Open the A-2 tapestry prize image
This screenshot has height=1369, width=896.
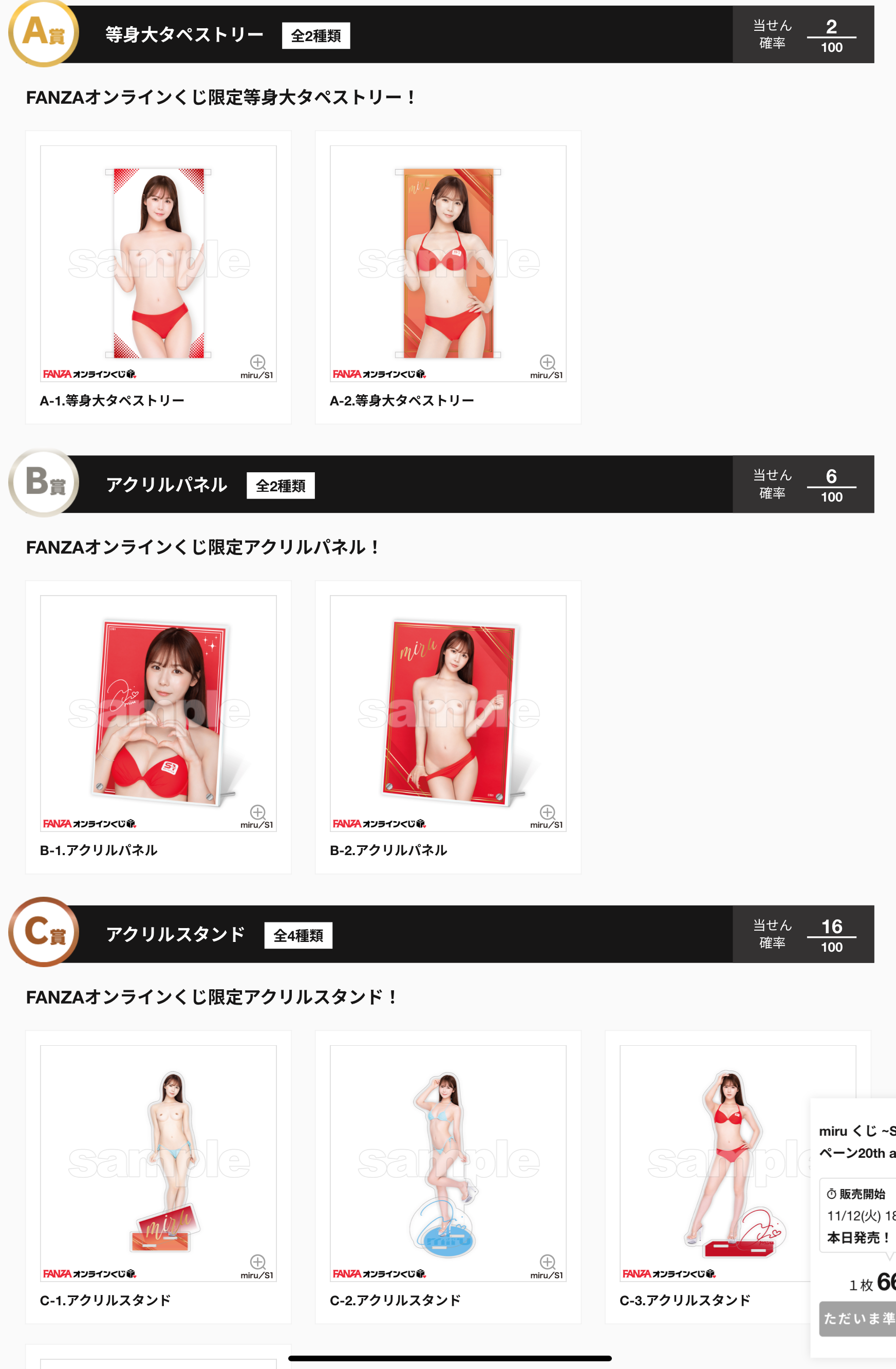(x=447, y=264)
